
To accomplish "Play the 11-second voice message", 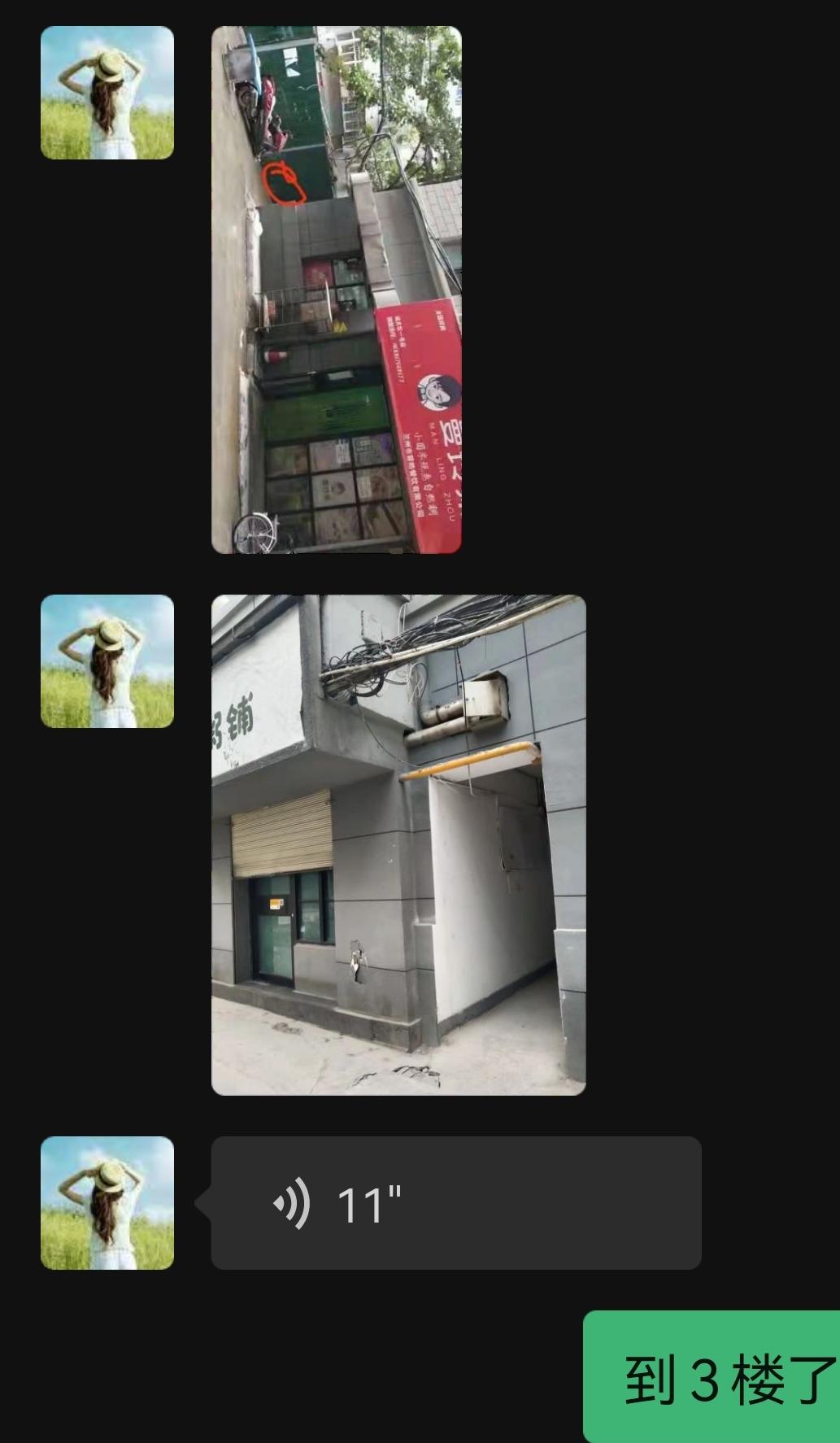I will coord(455,1202).
